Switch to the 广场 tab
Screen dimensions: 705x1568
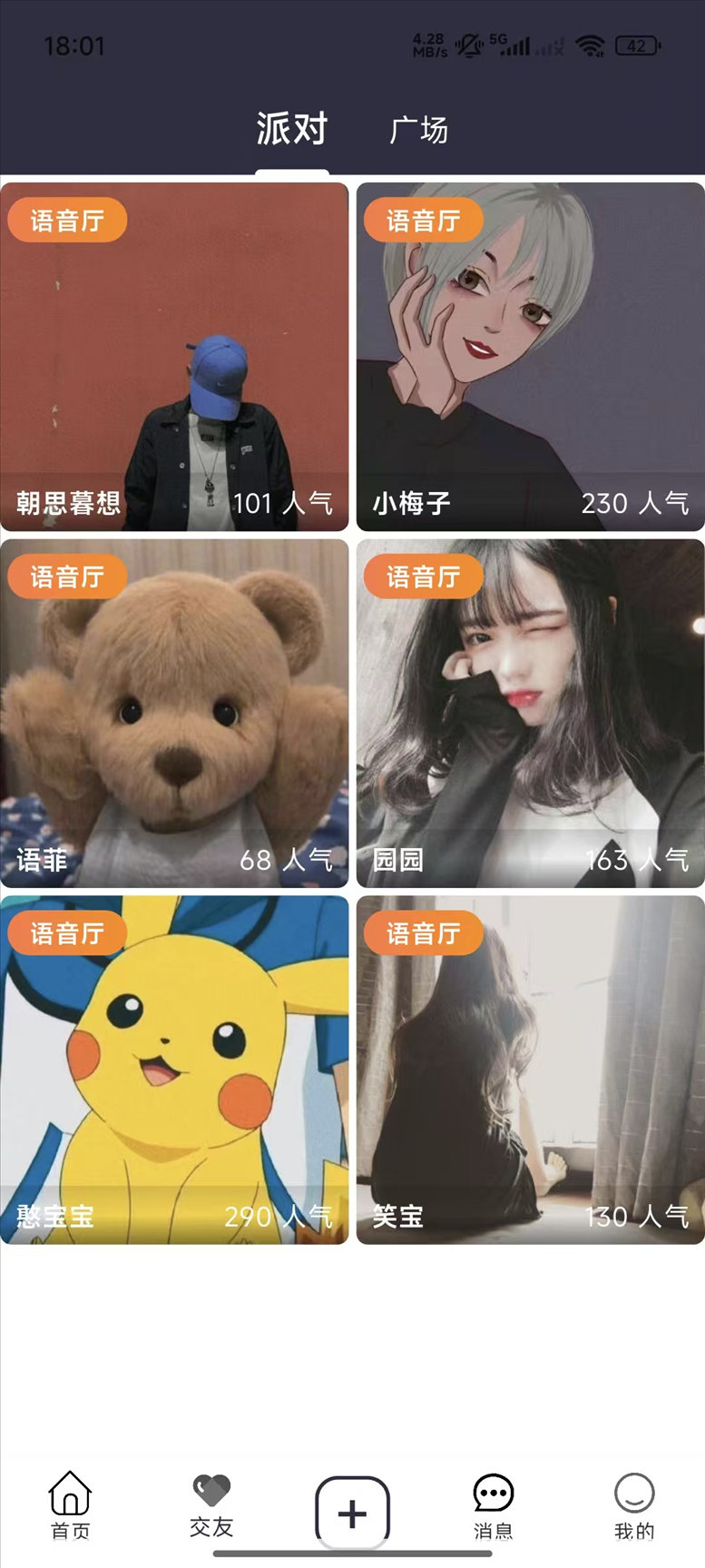(418, 131)
